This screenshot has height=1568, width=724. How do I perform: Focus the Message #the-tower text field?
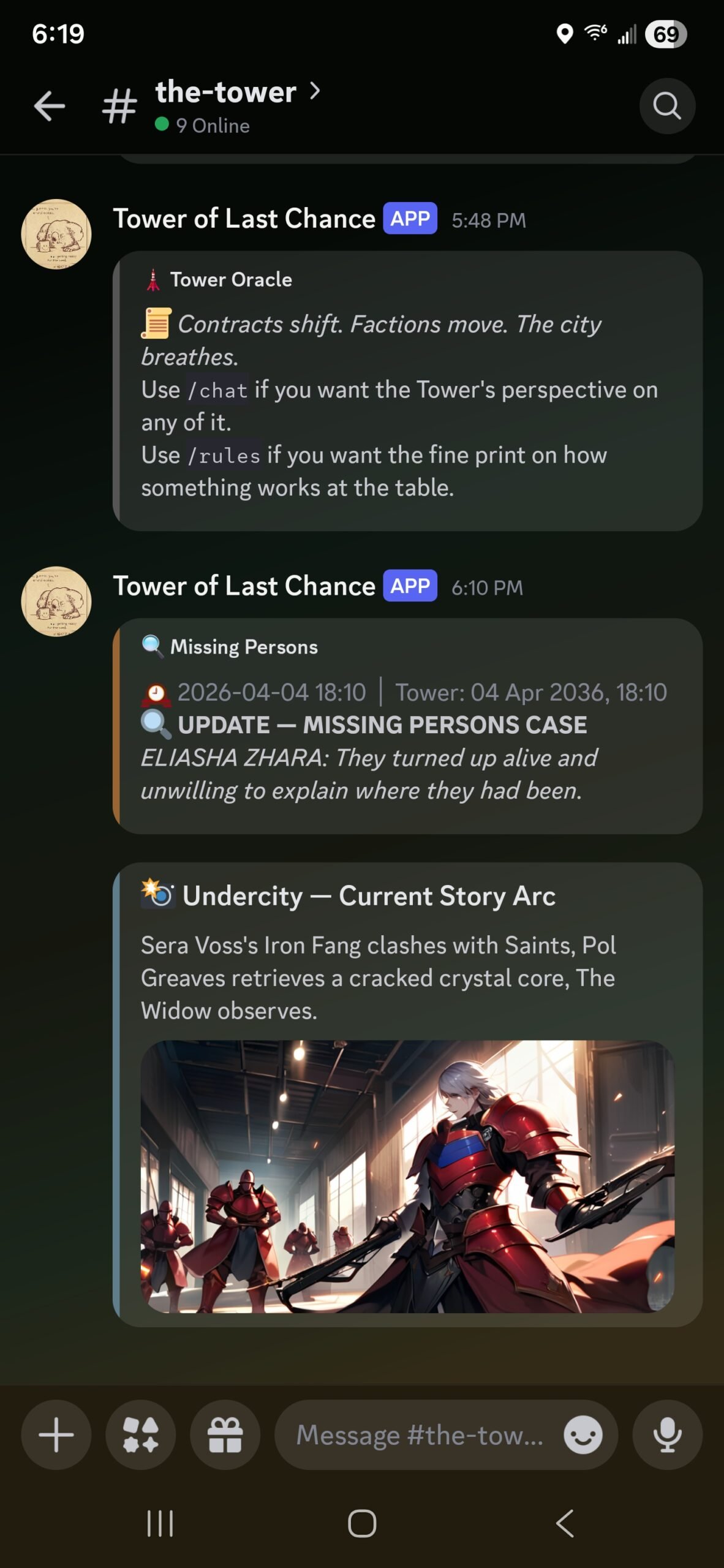coord(419,1434)
